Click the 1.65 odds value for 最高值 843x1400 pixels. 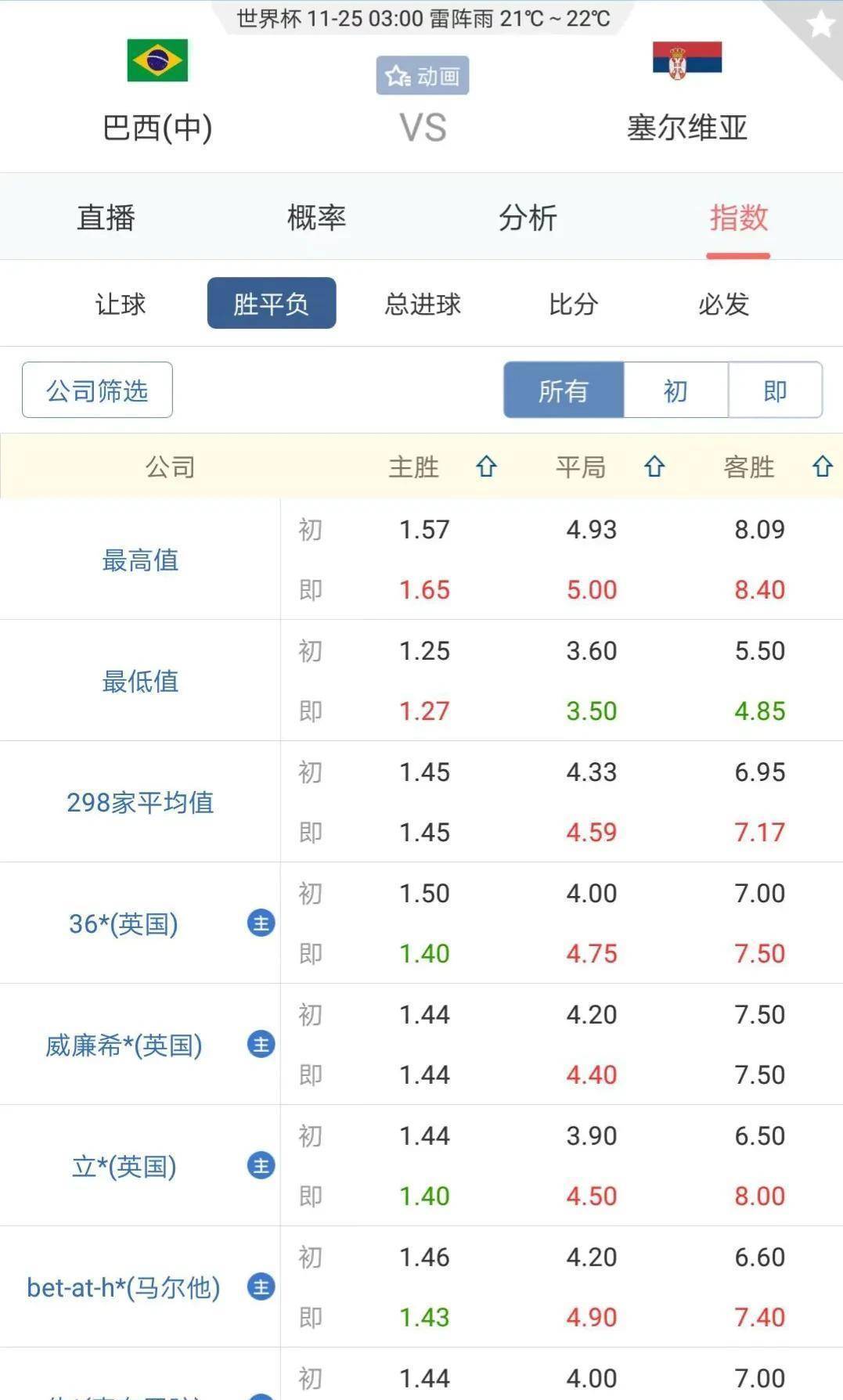[x=424, y=589]
